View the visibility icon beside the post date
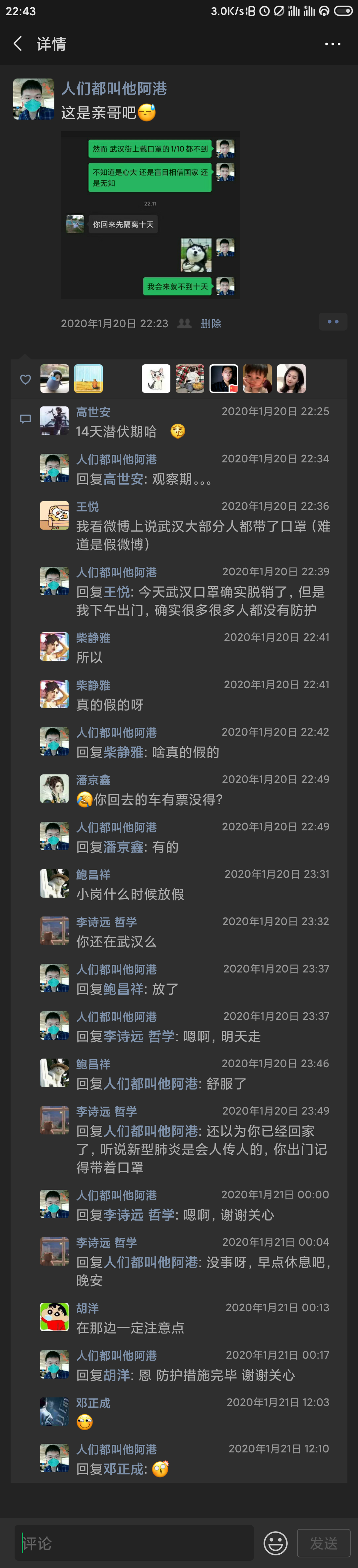The width and height of the screenshot is (358, 1568). coord(184,323)
